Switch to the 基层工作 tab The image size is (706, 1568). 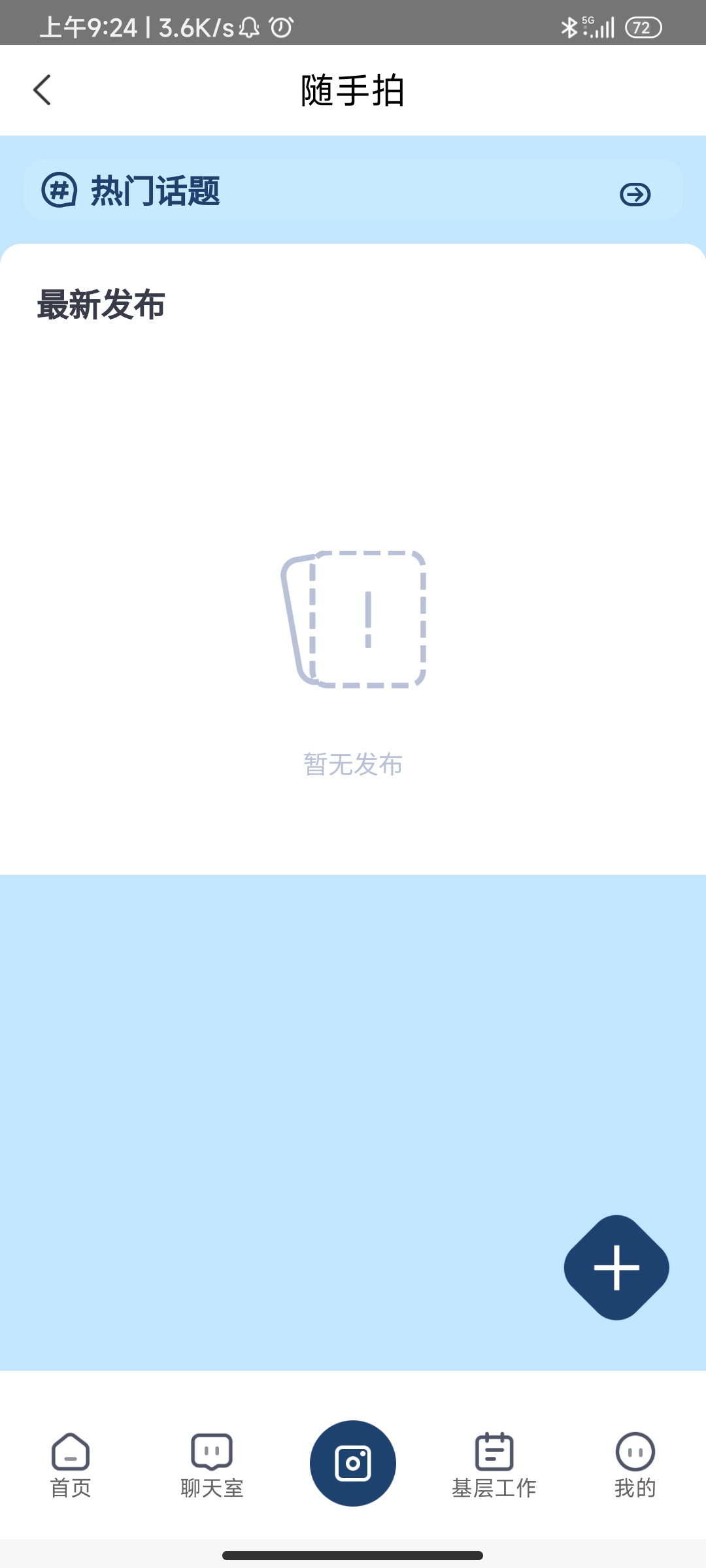494,1466
